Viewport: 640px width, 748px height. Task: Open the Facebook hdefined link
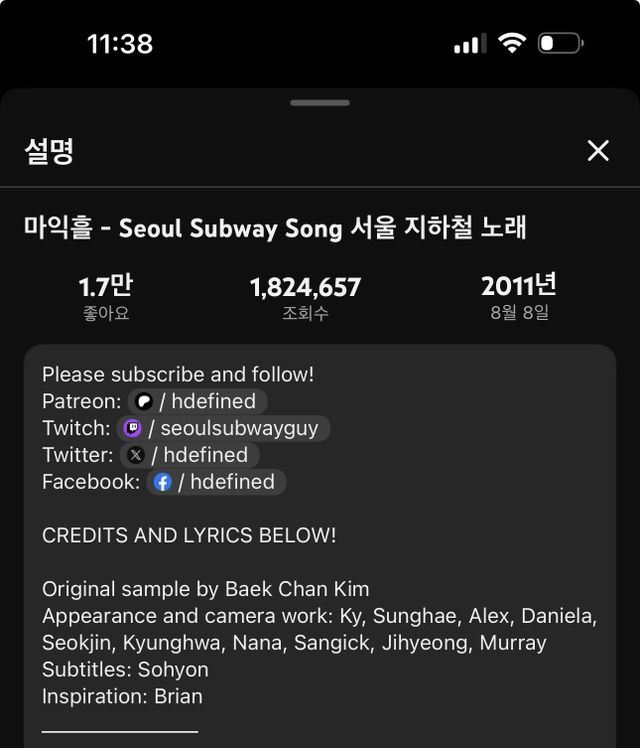point(215,482)
